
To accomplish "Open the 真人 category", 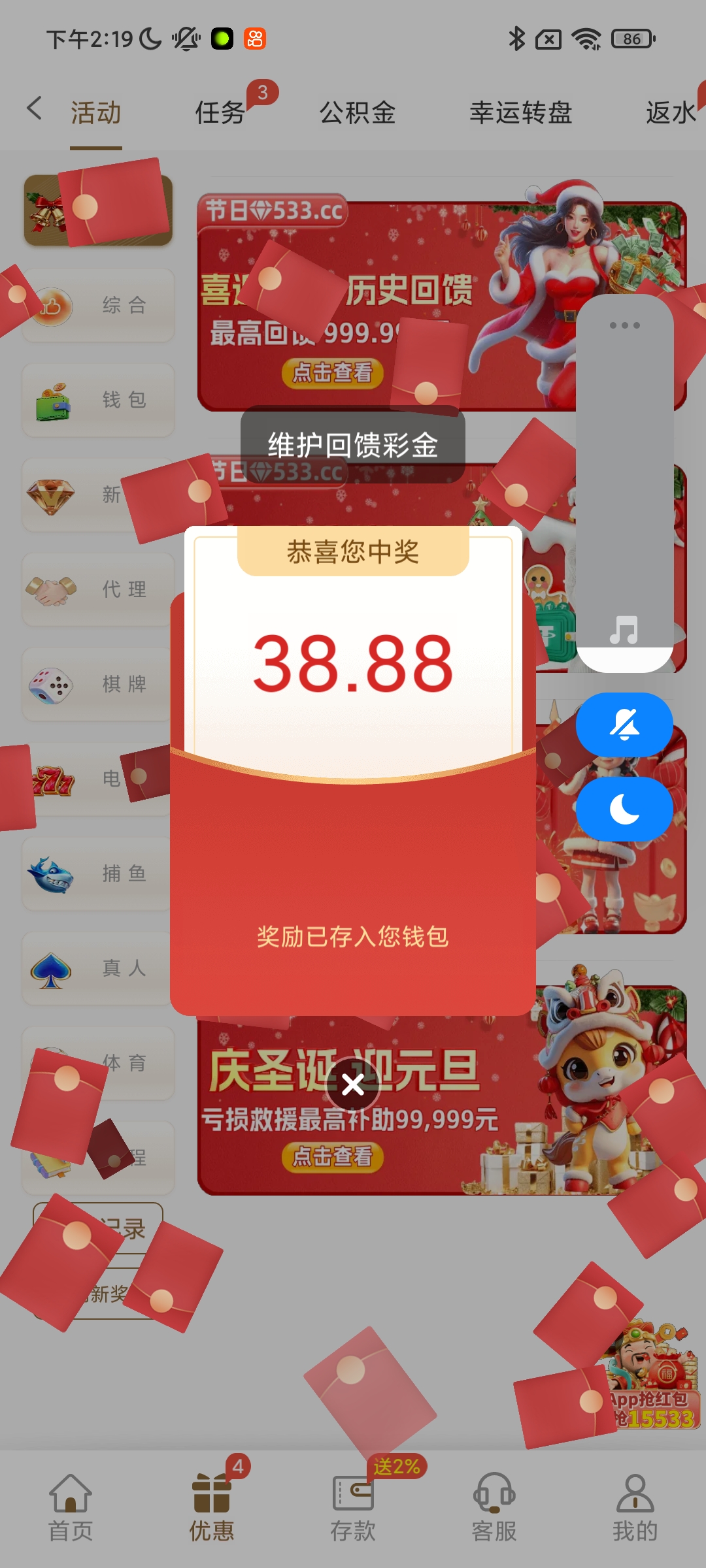I will click(x=98, y=968).
